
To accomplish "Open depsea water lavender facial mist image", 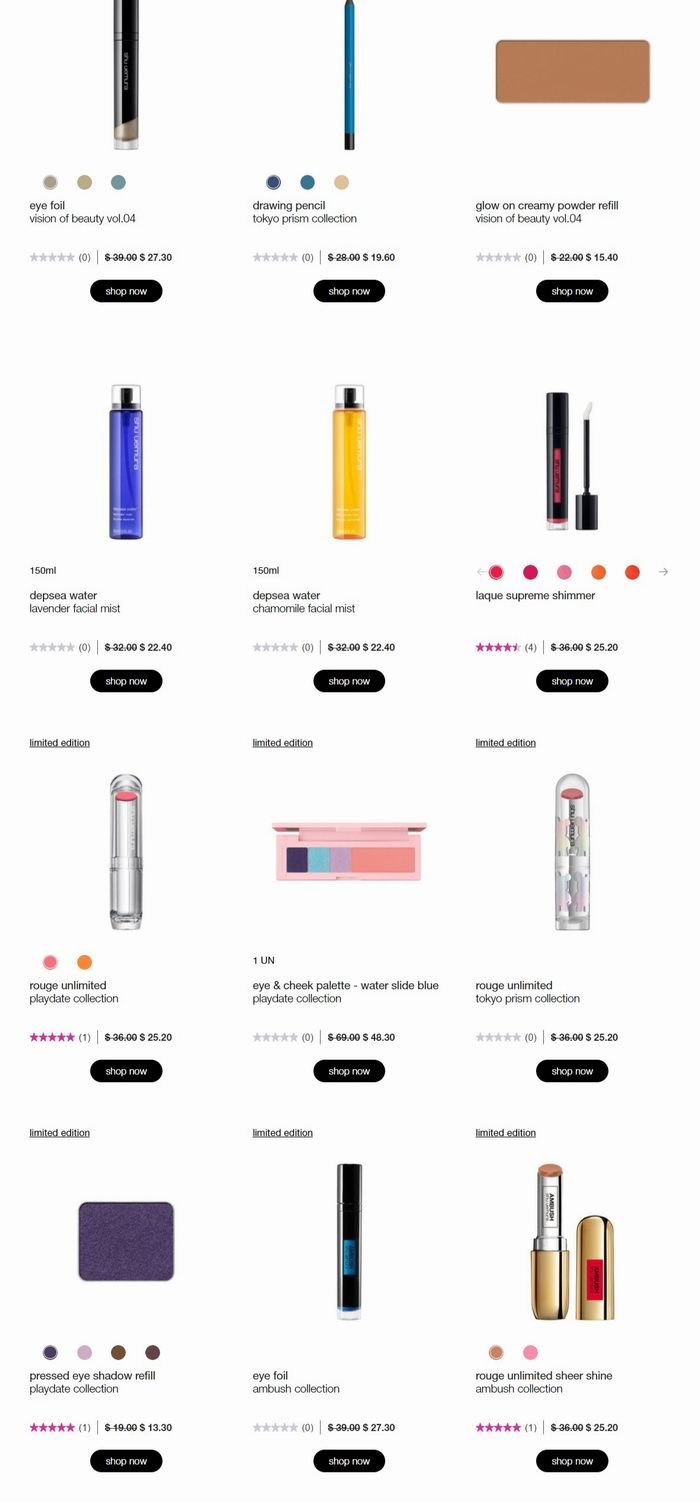I will point(126,462).
